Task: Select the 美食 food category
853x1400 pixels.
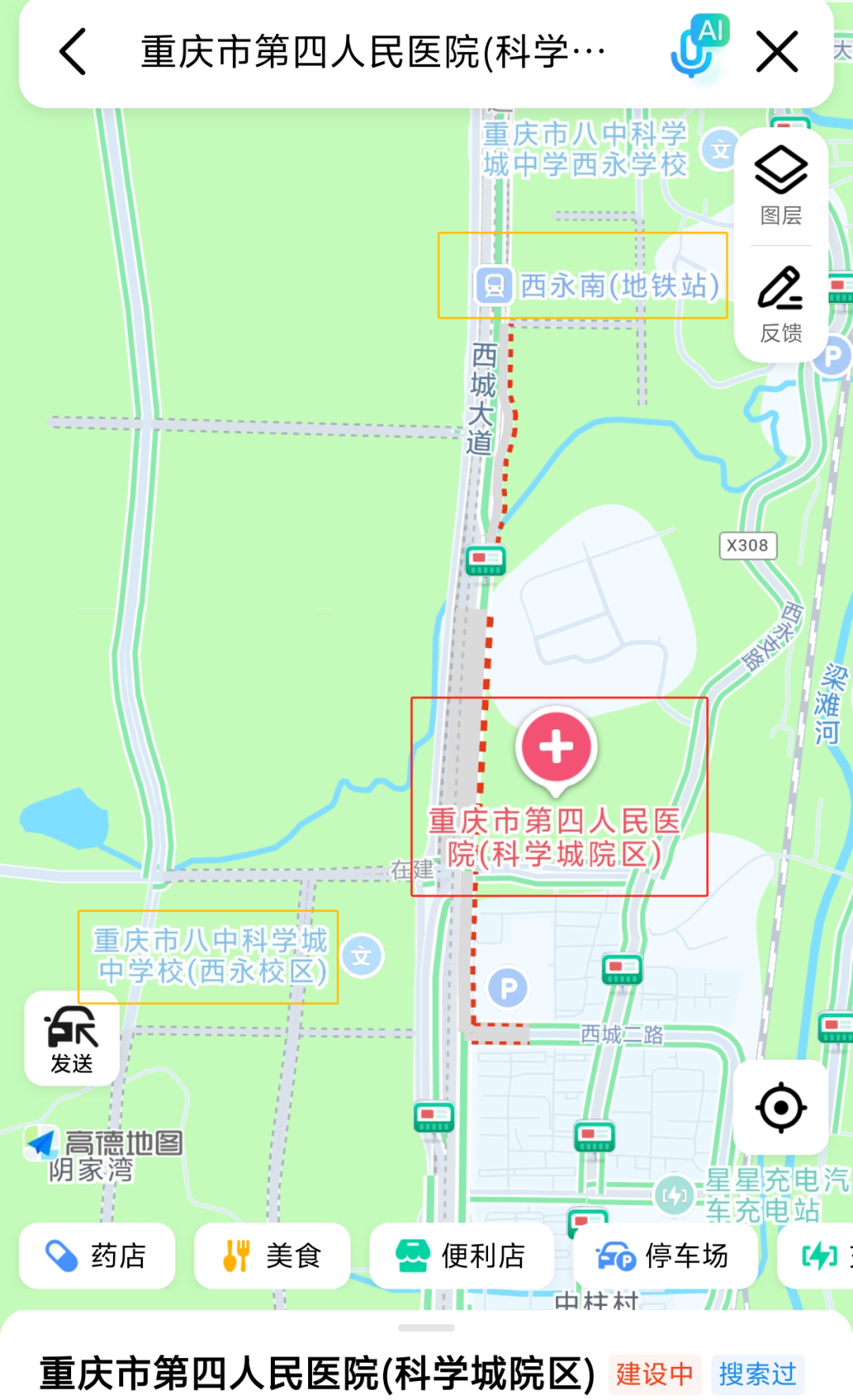Action: point(272,1255)
